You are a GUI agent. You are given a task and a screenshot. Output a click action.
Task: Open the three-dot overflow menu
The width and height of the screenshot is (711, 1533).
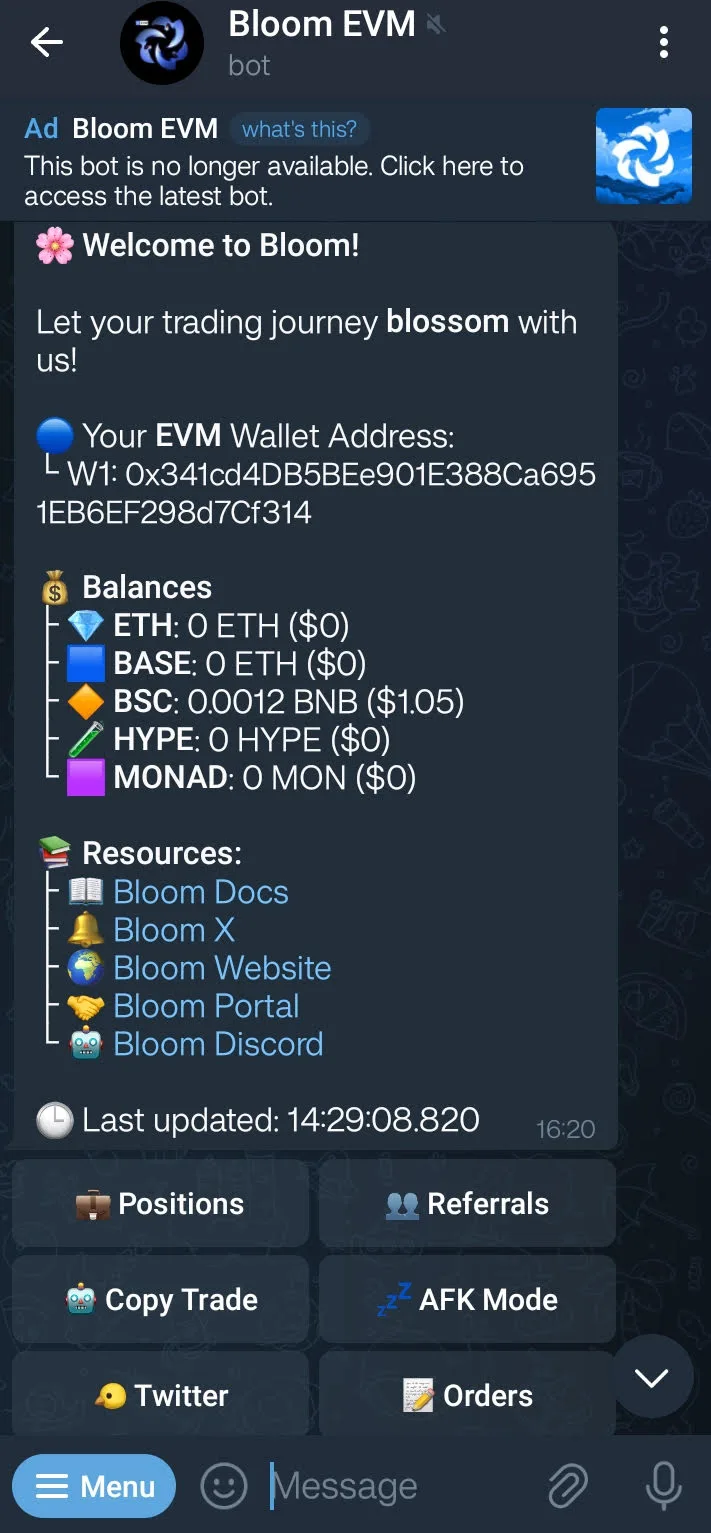click(x=663, y=42)
